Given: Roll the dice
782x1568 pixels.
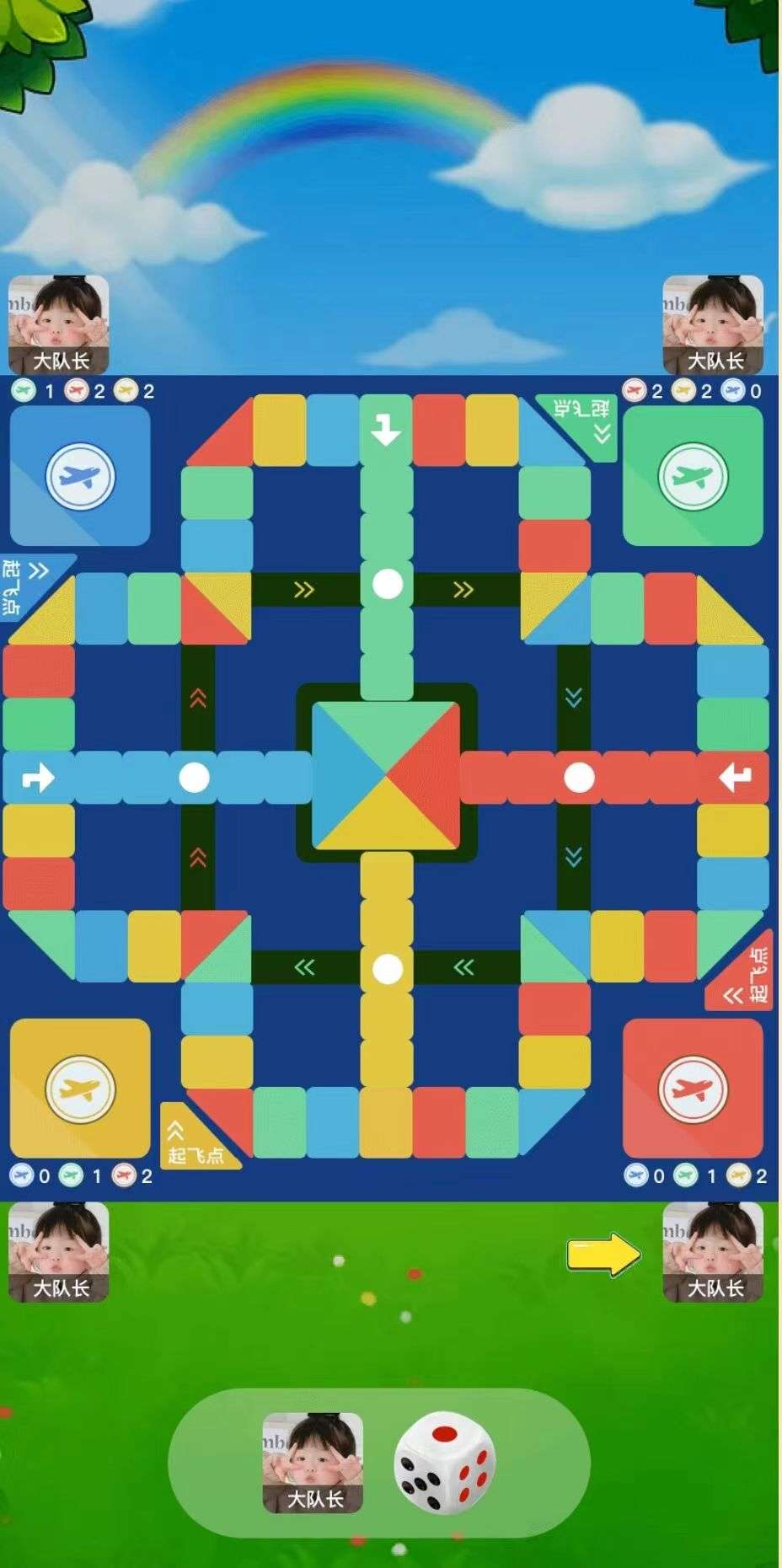Looking at the screenshot, I should (444, 1463).
